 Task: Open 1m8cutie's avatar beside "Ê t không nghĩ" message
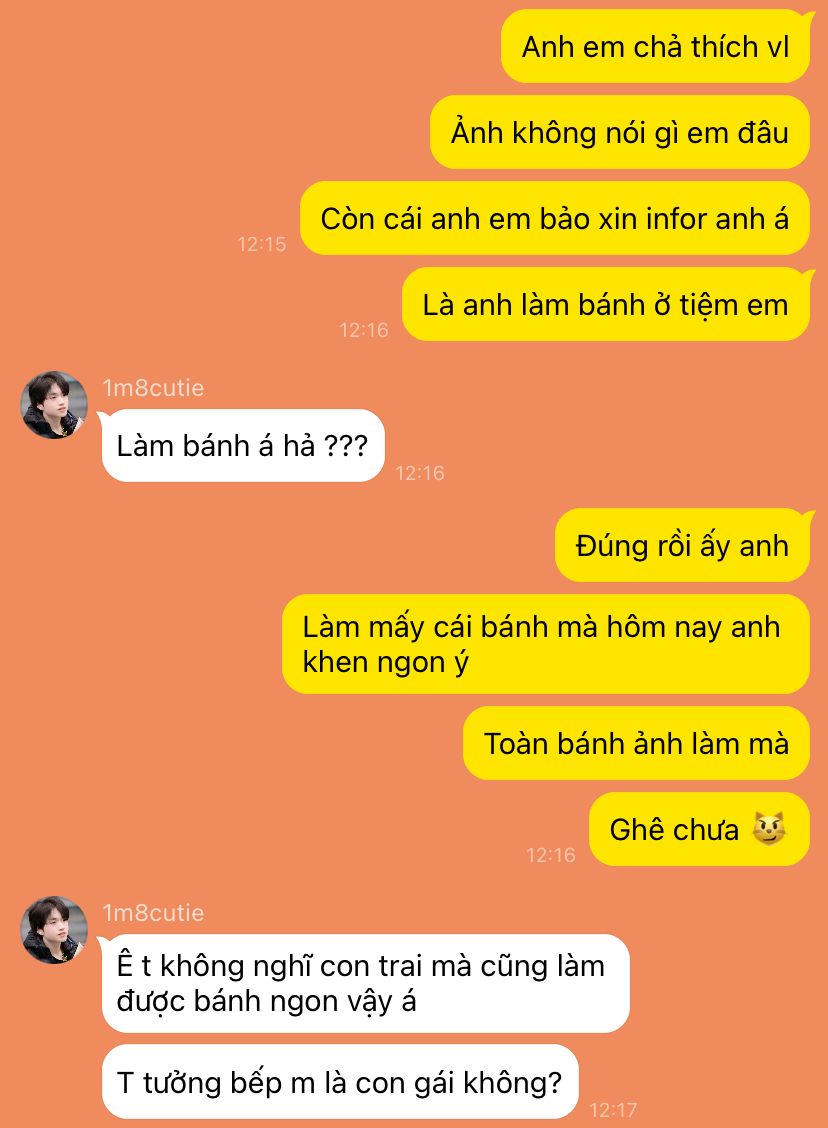coord(54,930)
